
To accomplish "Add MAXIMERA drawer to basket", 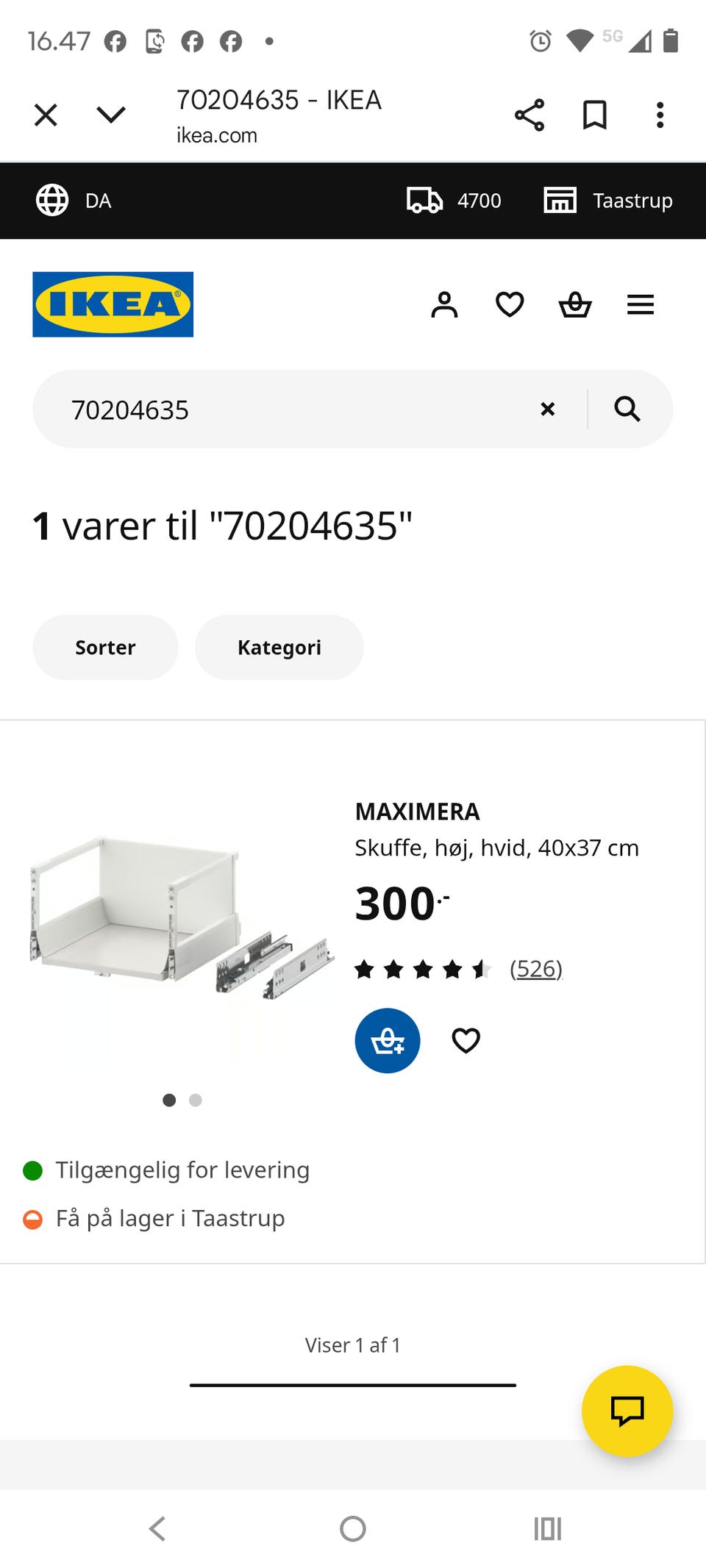I will click(x=388, y=1040).
